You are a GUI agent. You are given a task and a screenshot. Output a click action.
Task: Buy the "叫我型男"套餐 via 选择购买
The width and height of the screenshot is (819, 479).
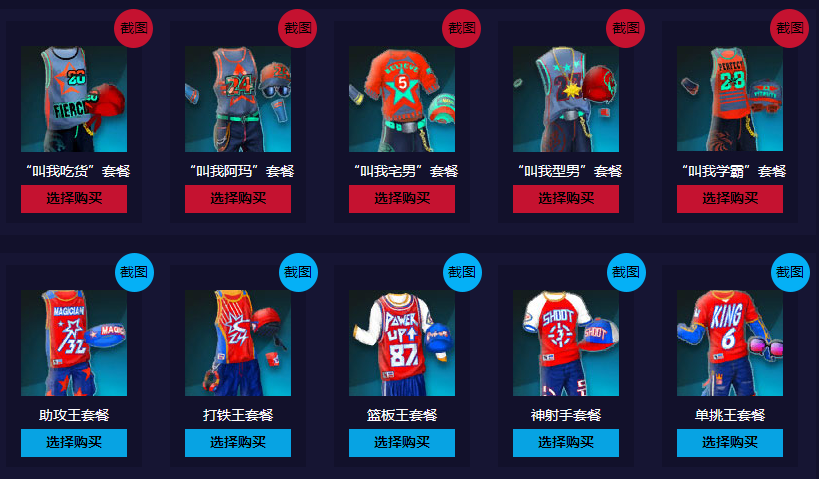click(x=566, y=199)
